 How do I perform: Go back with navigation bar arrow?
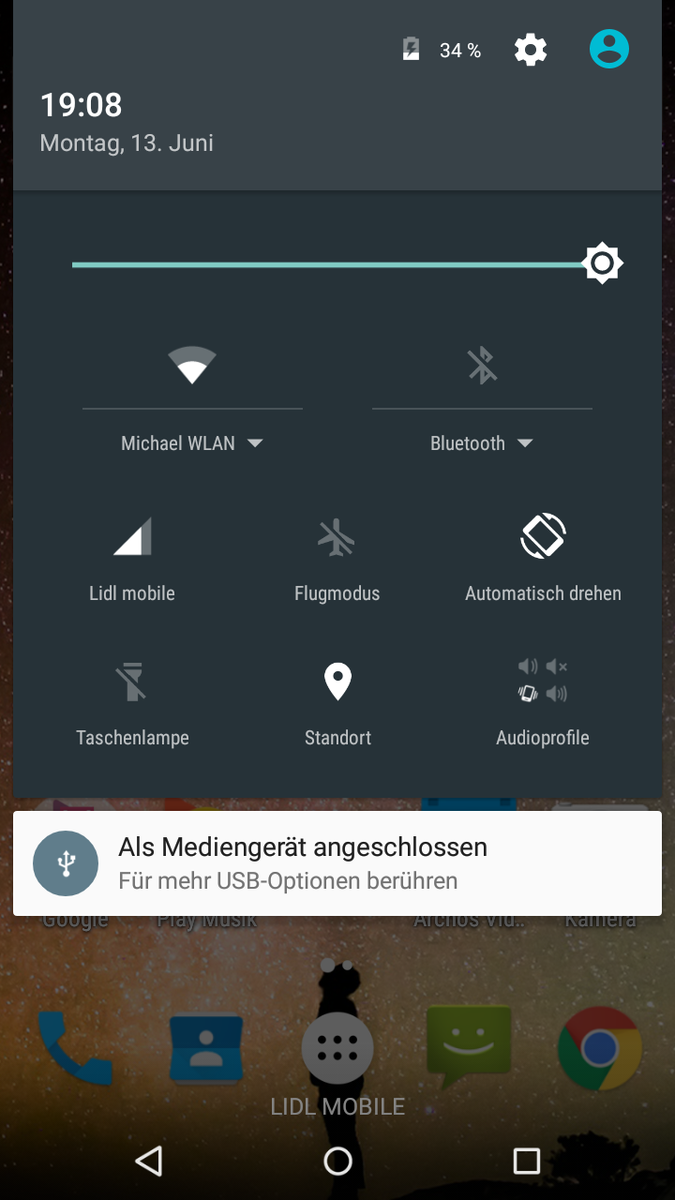[149, 1160]
